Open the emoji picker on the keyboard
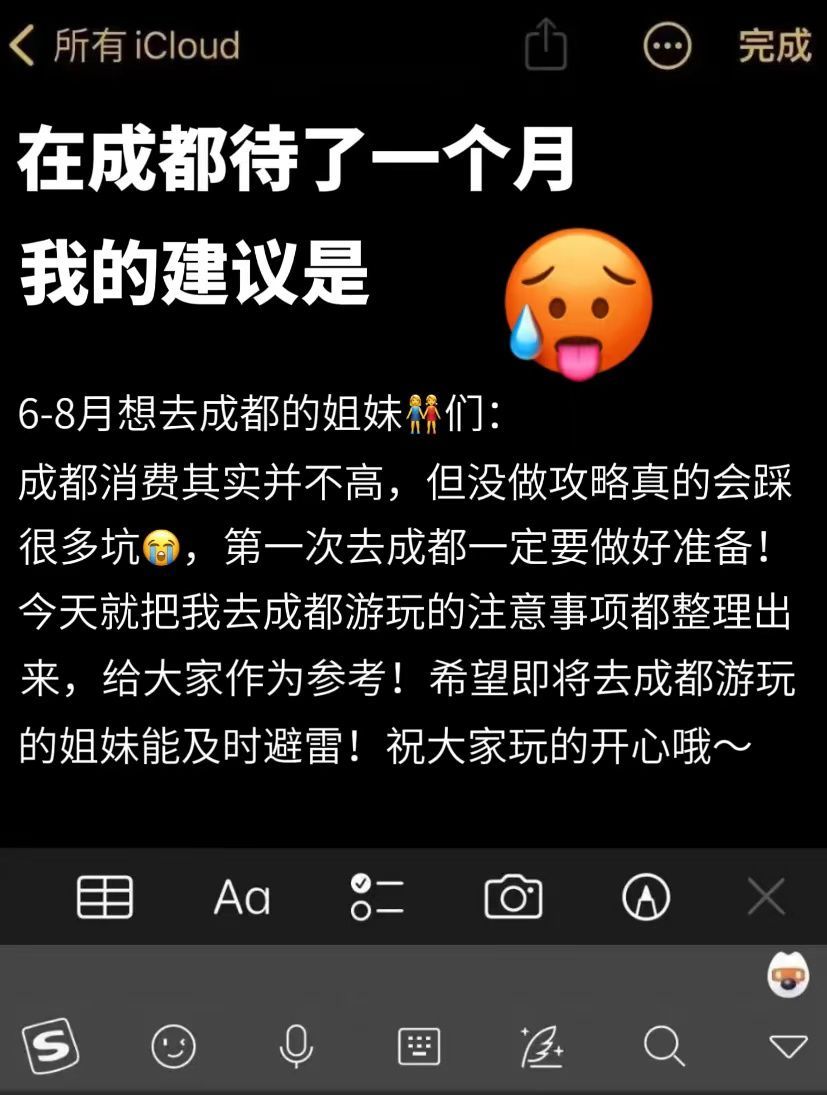This screenshot has height=1095, width=827. pos(173,1047)
